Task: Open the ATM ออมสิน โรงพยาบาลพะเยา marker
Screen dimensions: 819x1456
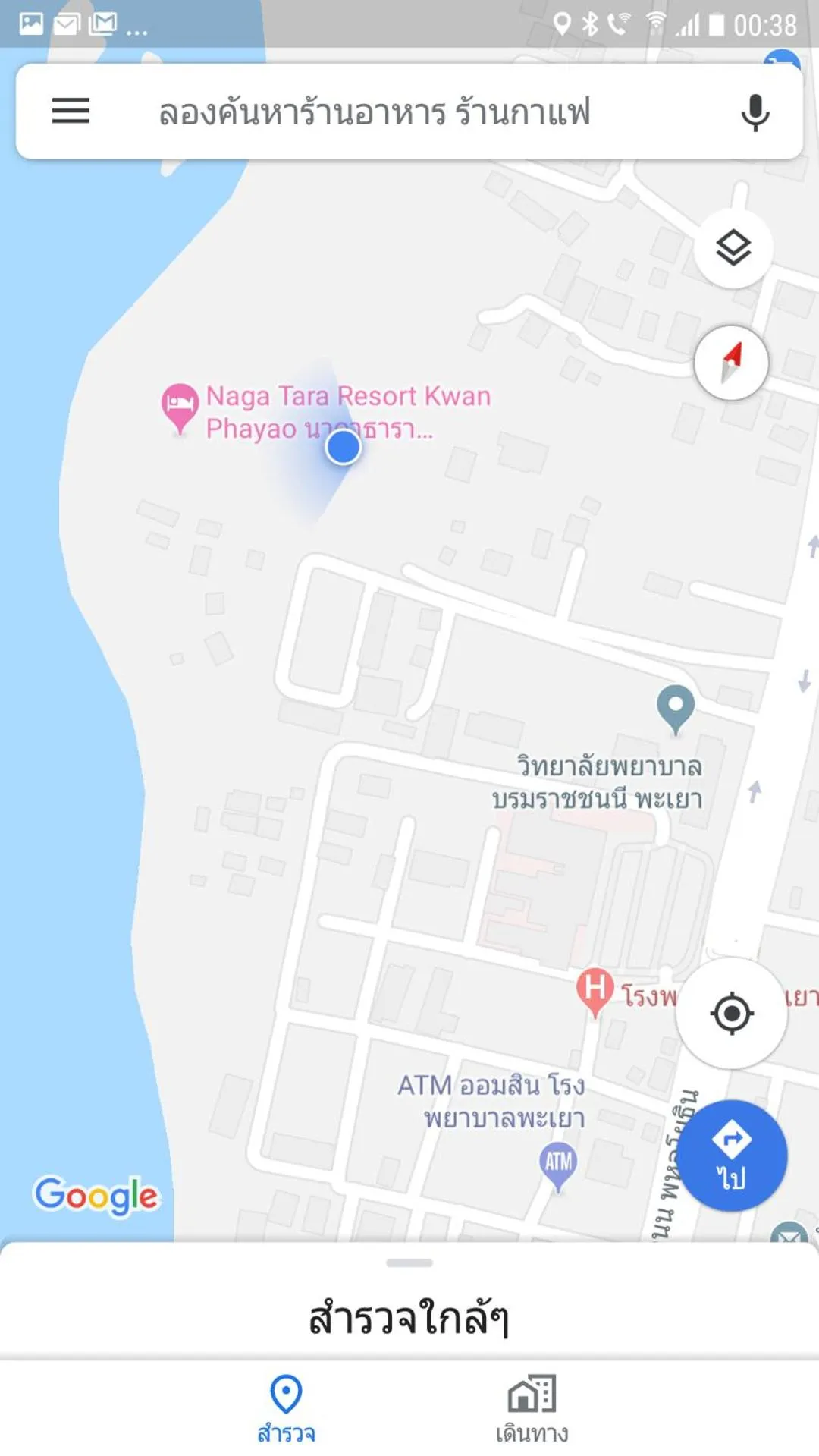Action: (x=558, y=1164)
